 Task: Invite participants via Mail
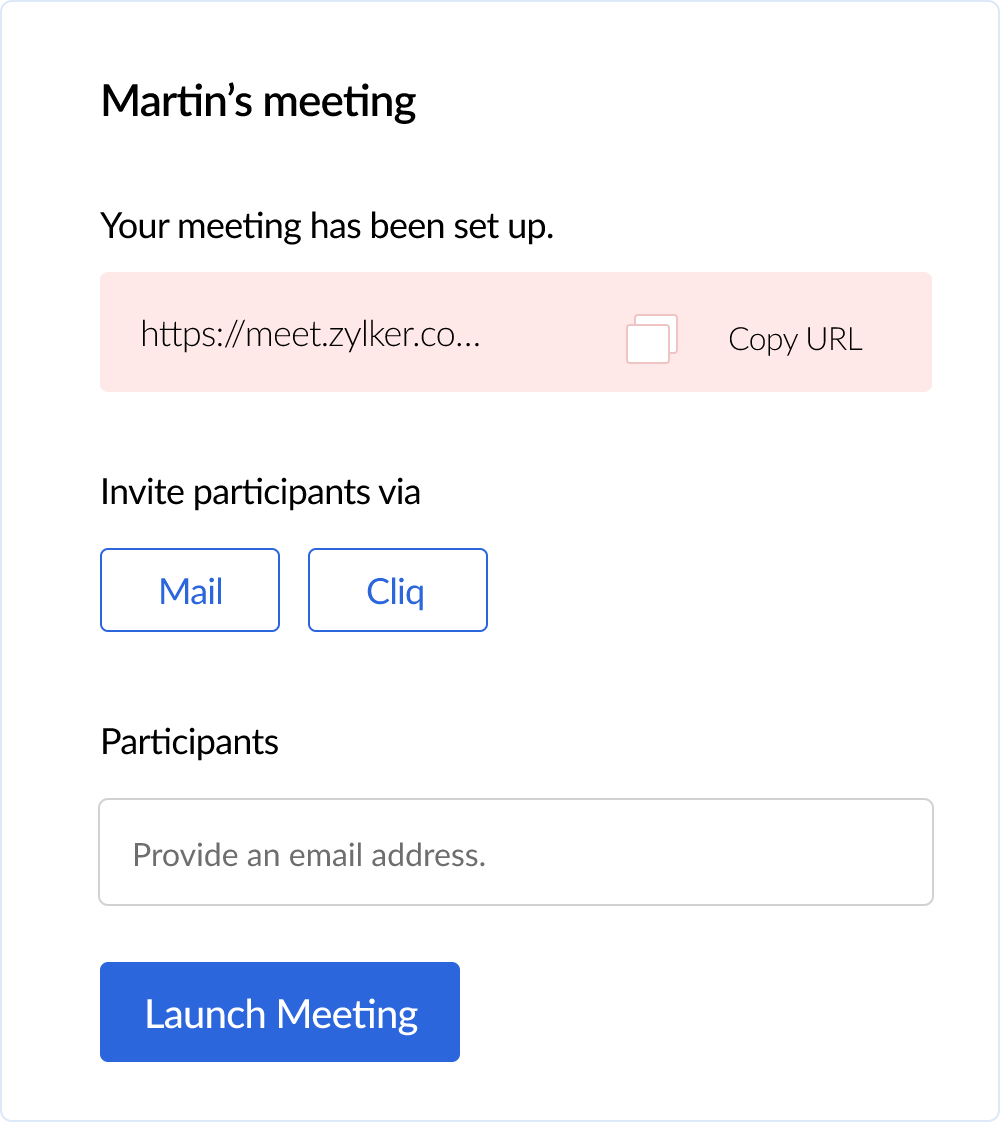tap(190, 591)
